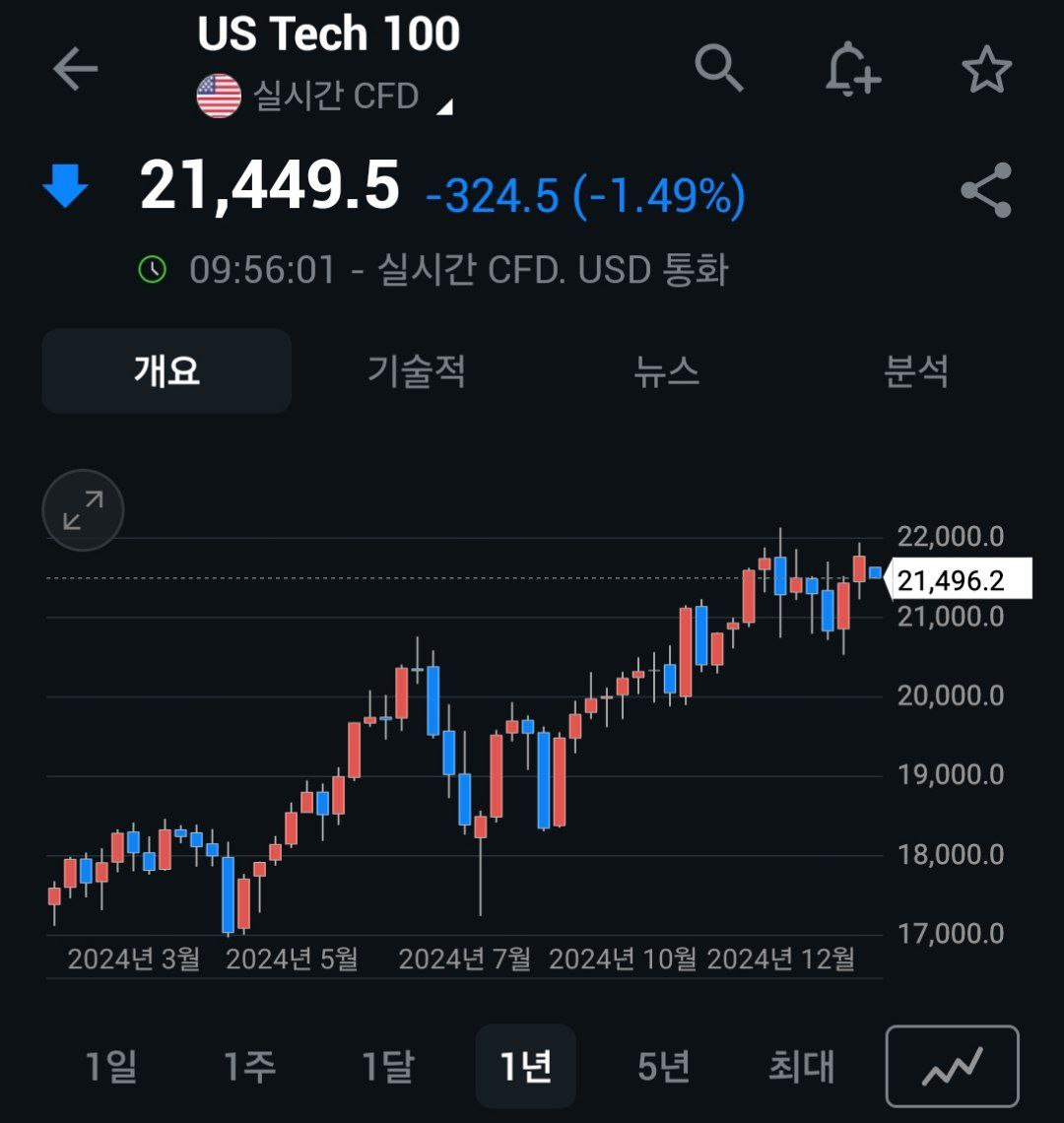Image resolution: width=1064 pixels, height=1123 pixels.
Task: Open search with the magnifier icon
Action: coord(718,69)
